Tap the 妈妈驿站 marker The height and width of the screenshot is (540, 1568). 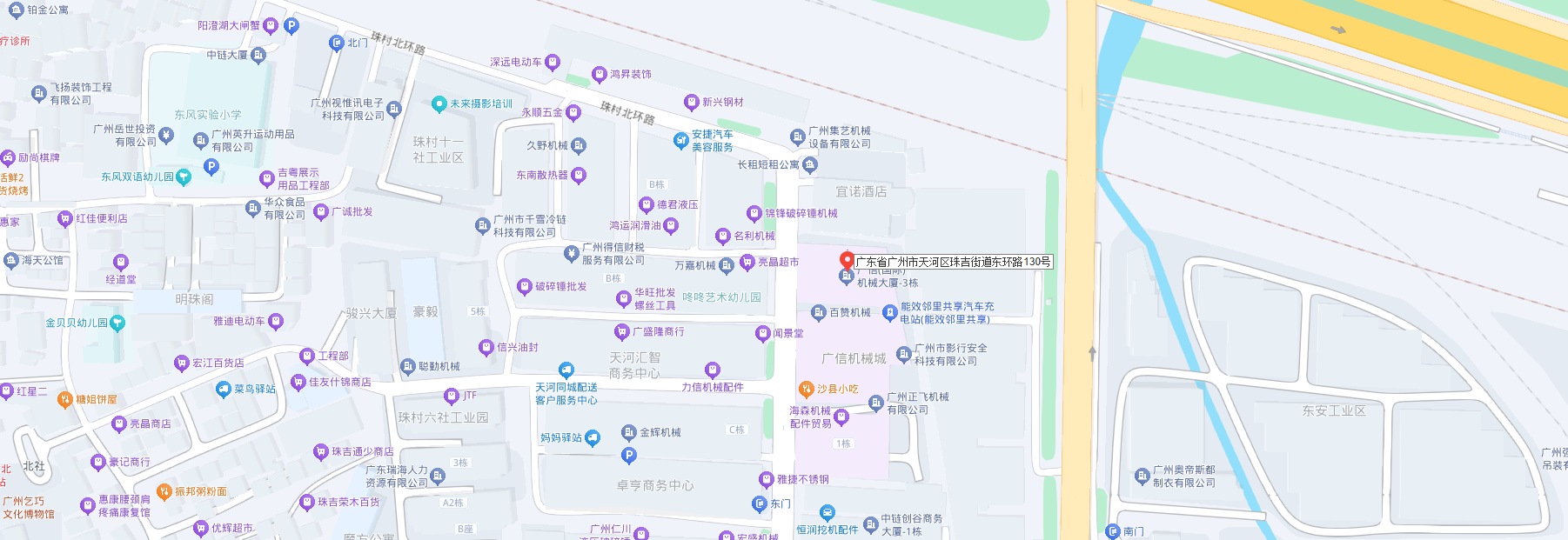pyautogui.click(x=593, y=437)
